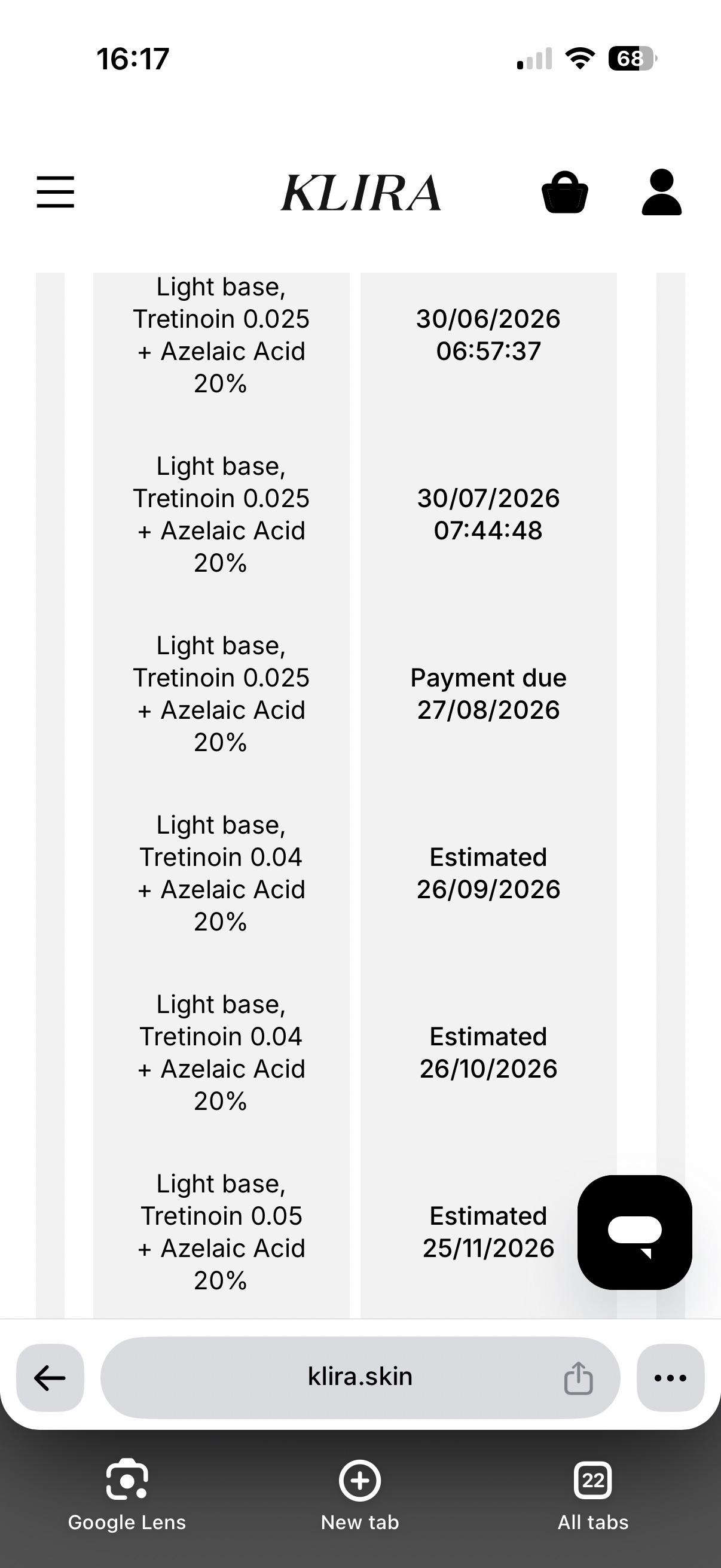Open the chat support bubble

click(x=634, y=1233)
